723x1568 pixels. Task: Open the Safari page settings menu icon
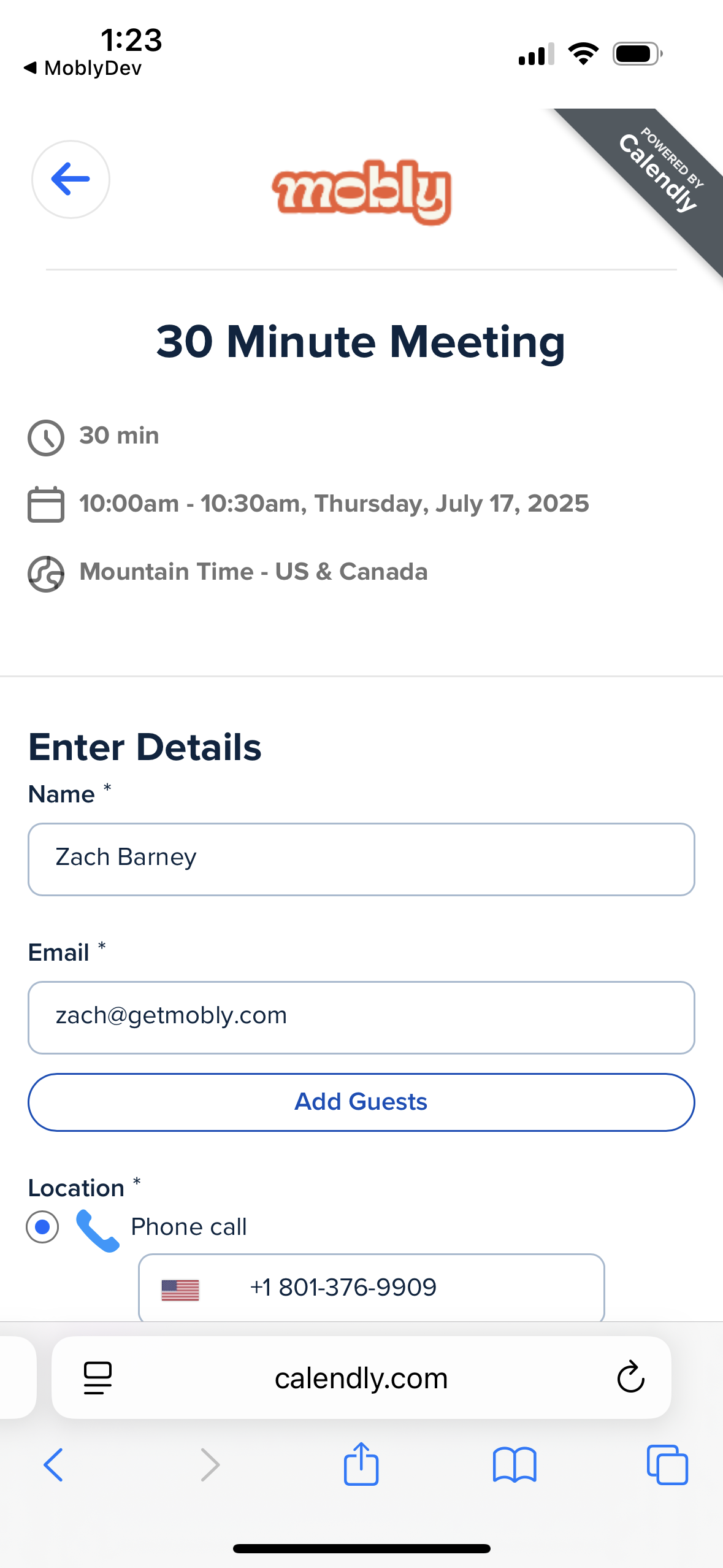pos(98,1378)
